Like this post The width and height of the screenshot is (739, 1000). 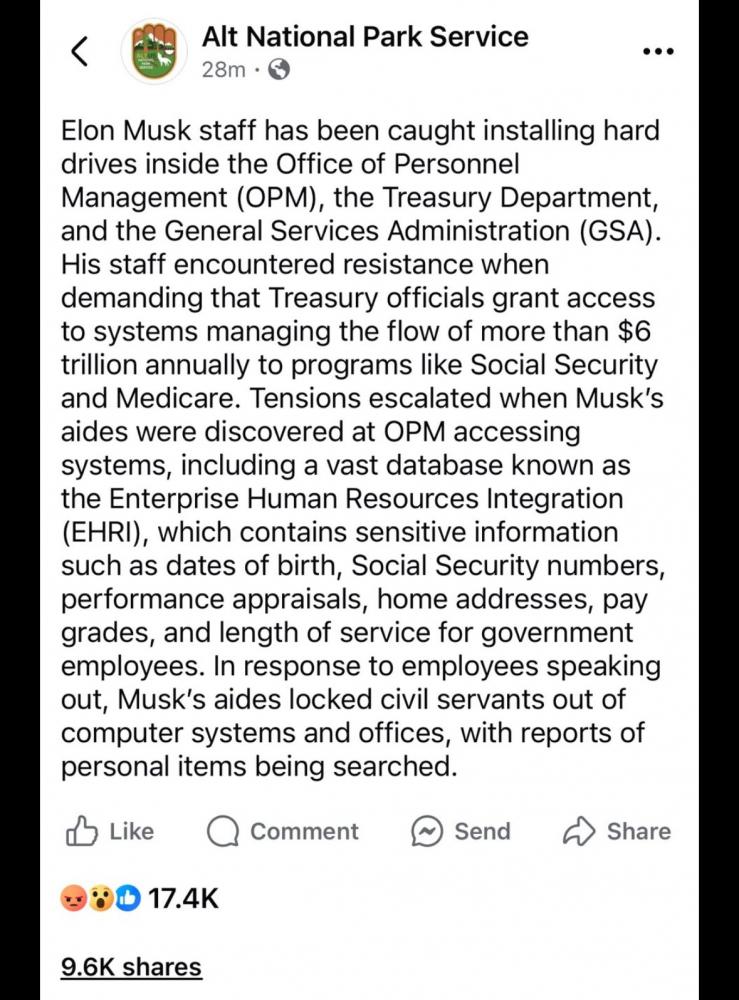tap(110, 831)
